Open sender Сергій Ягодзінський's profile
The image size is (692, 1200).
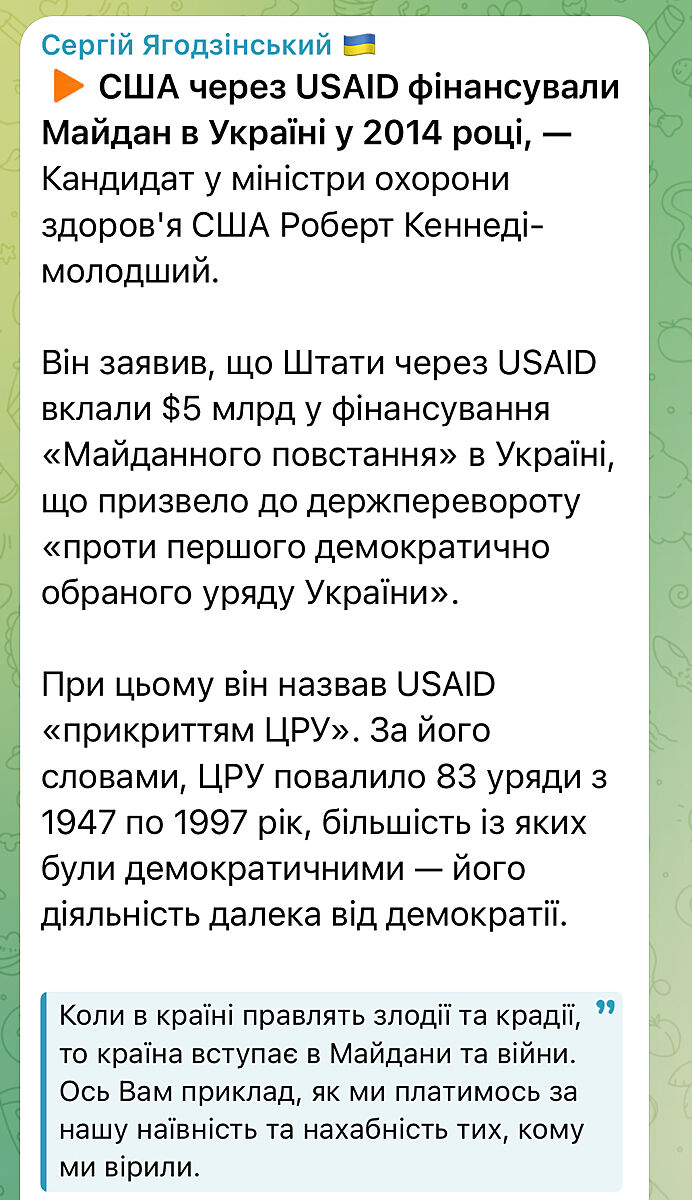(186, 44)
